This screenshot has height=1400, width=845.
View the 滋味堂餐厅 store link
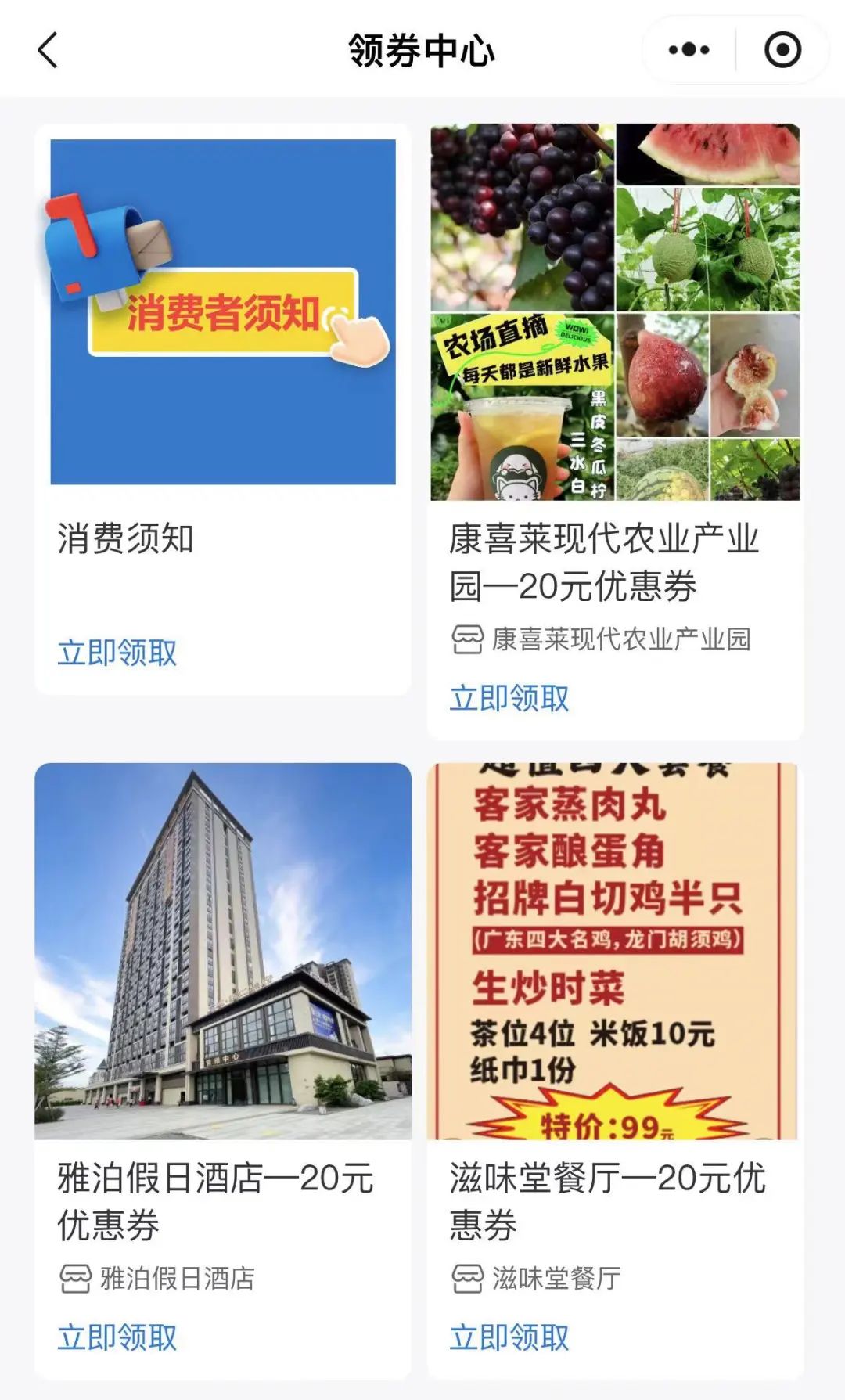click(x=536, y=1279)
